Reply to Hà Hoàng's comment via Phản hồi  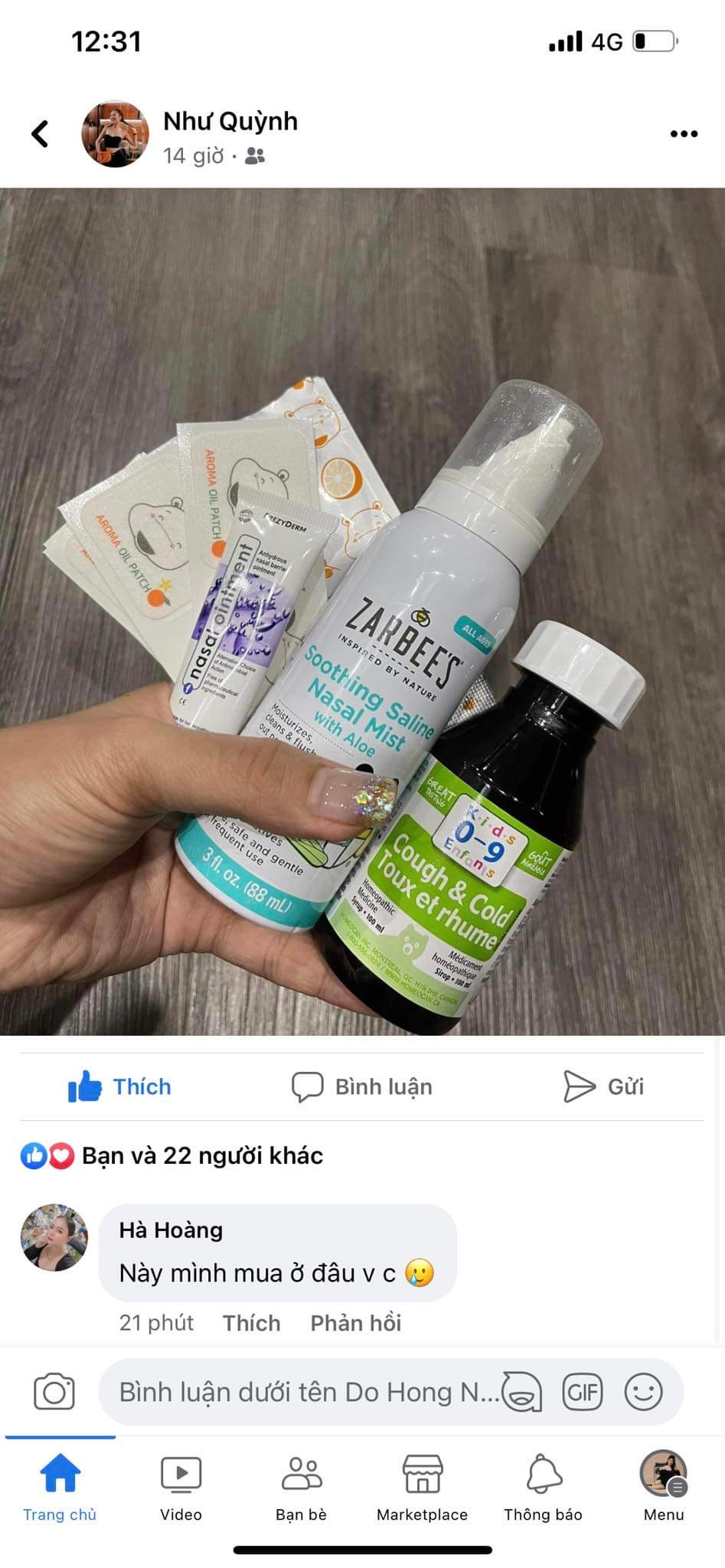(x=355, y=1323)
